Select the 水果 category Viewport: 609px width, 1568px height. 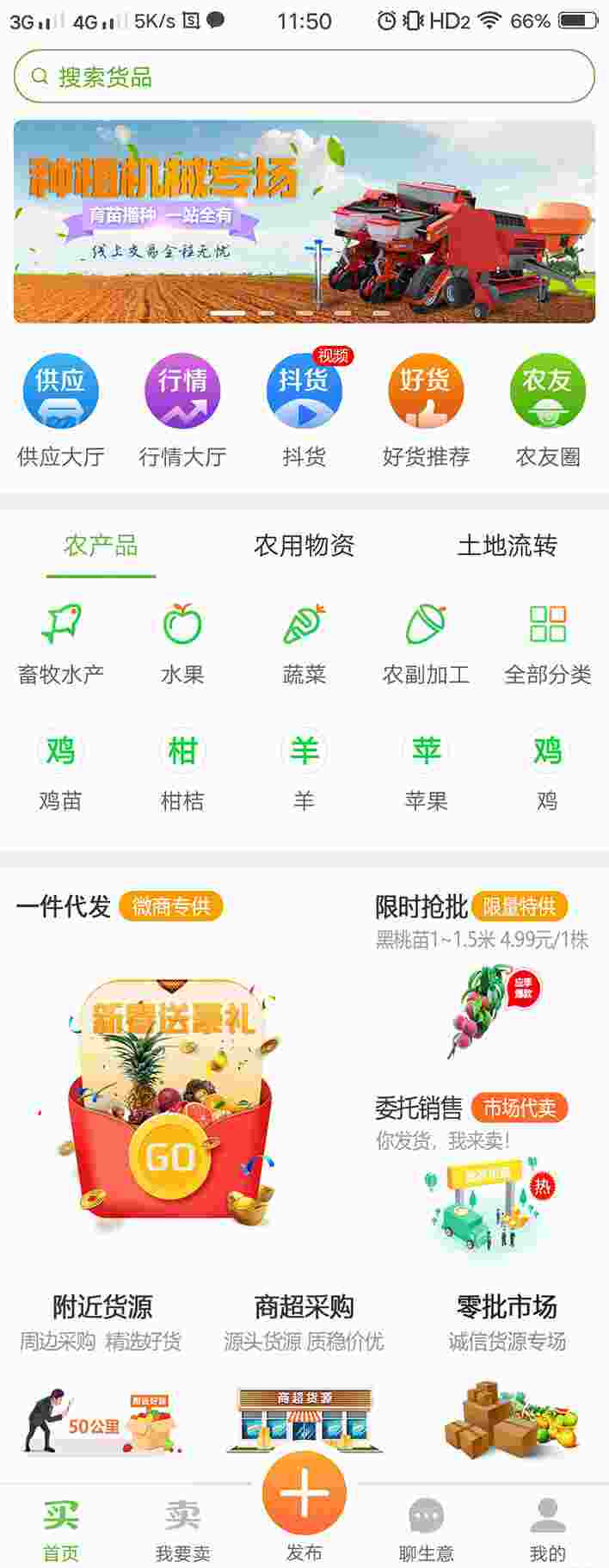pyautogui.click(x=182, y=642)
